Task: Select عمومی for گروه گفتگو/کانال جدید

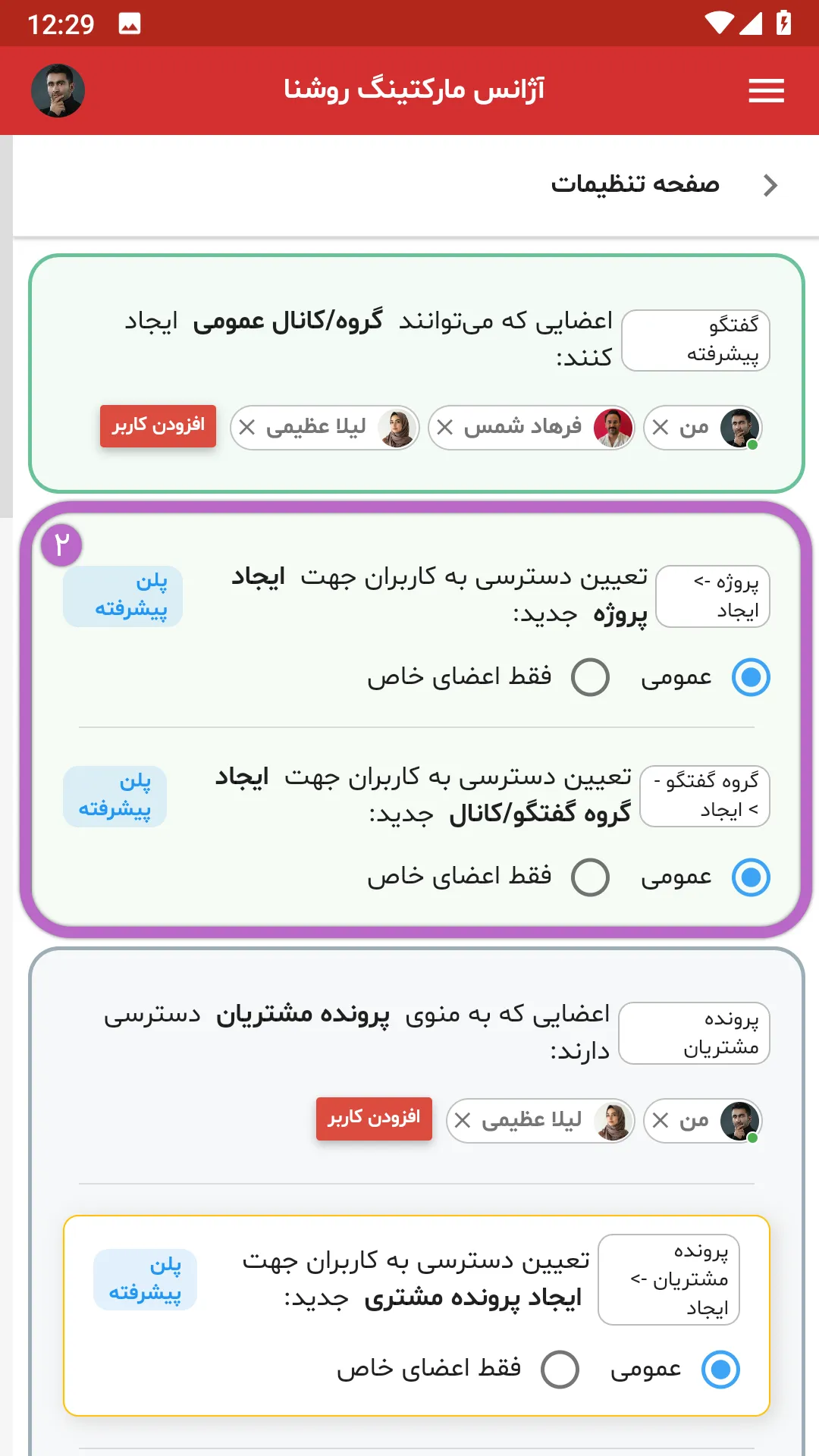Action: pyautogui.click(x=751, y=877)
